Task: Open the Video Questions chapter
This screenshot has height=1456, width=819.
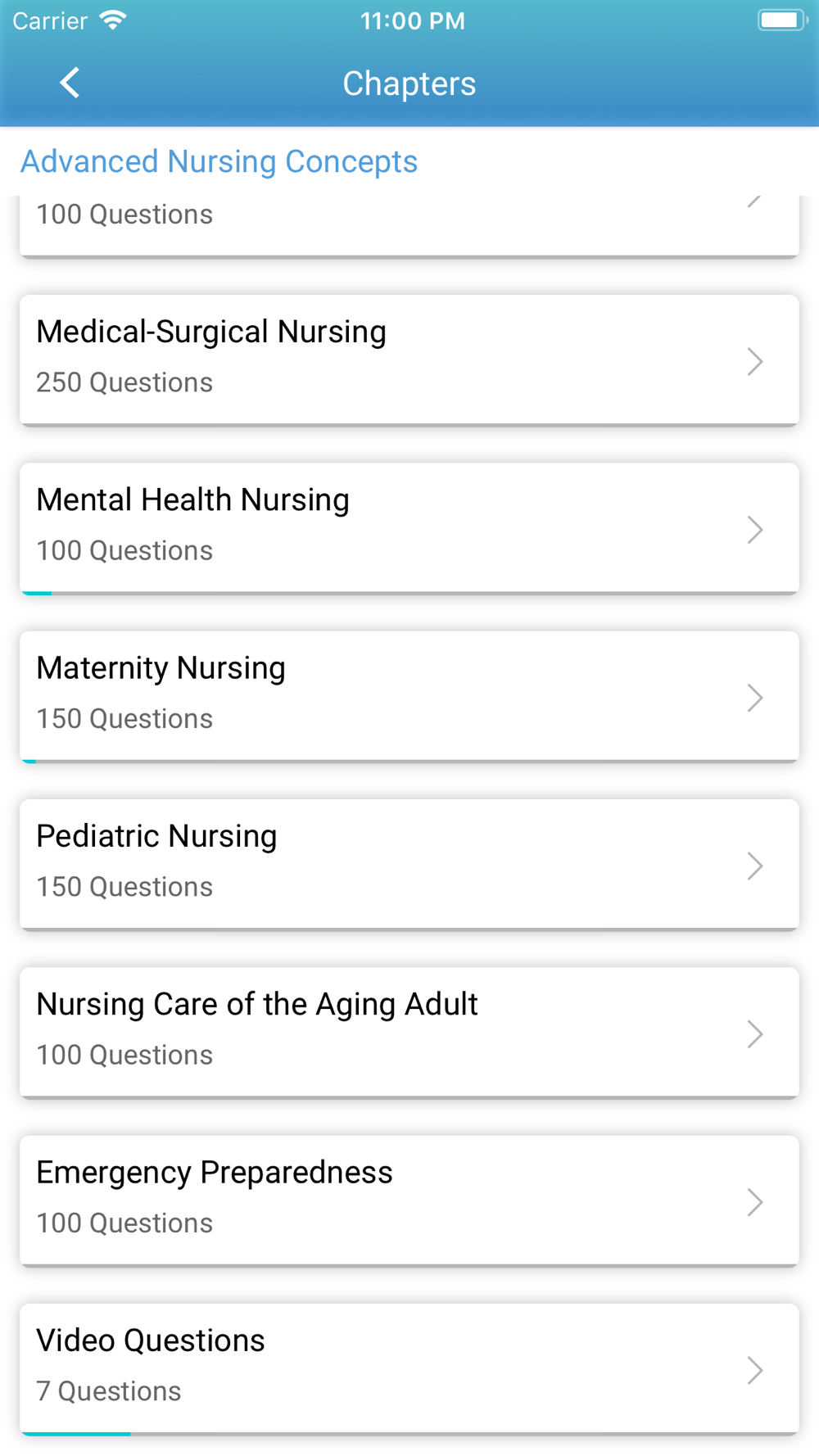Action: (409, 1369)
